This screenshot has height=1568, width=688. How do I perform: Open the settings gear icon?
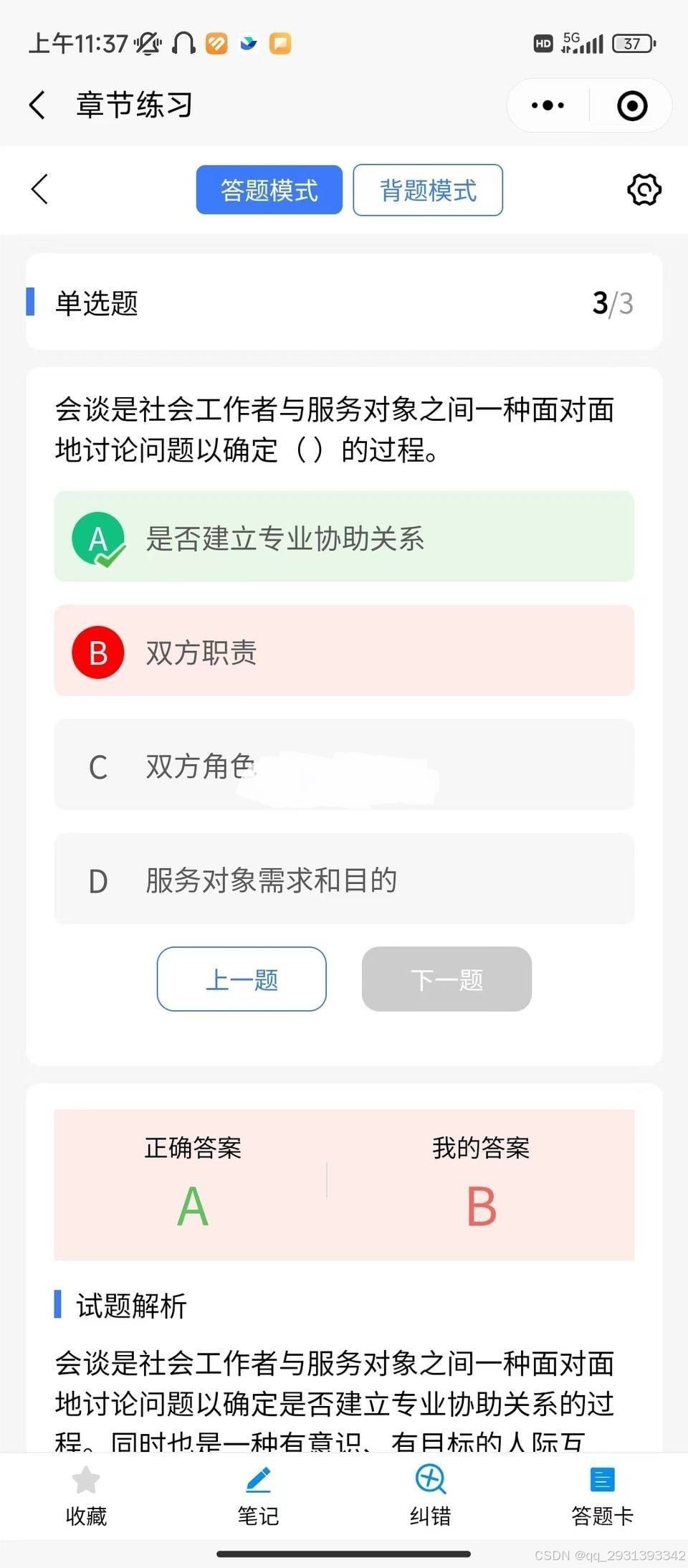coord(643,190)
